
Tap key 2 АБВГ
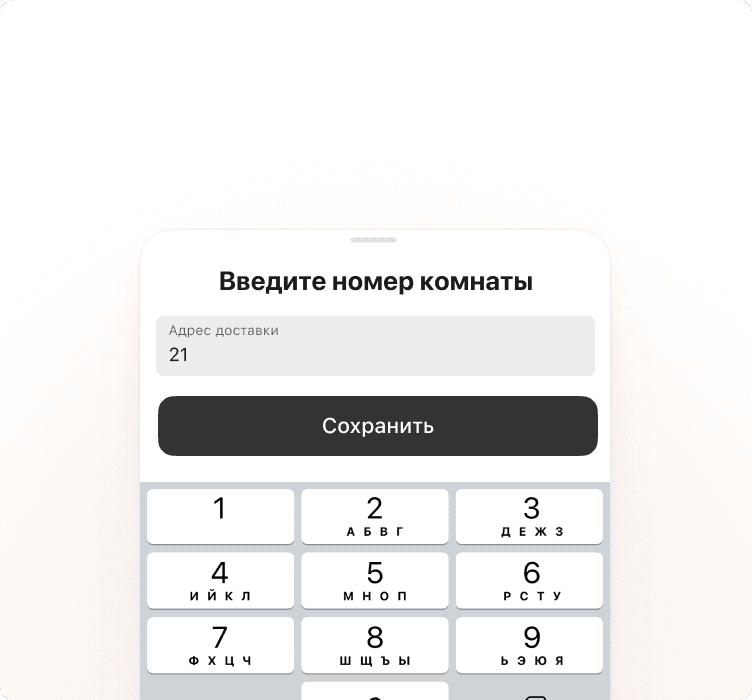(375, 516)
